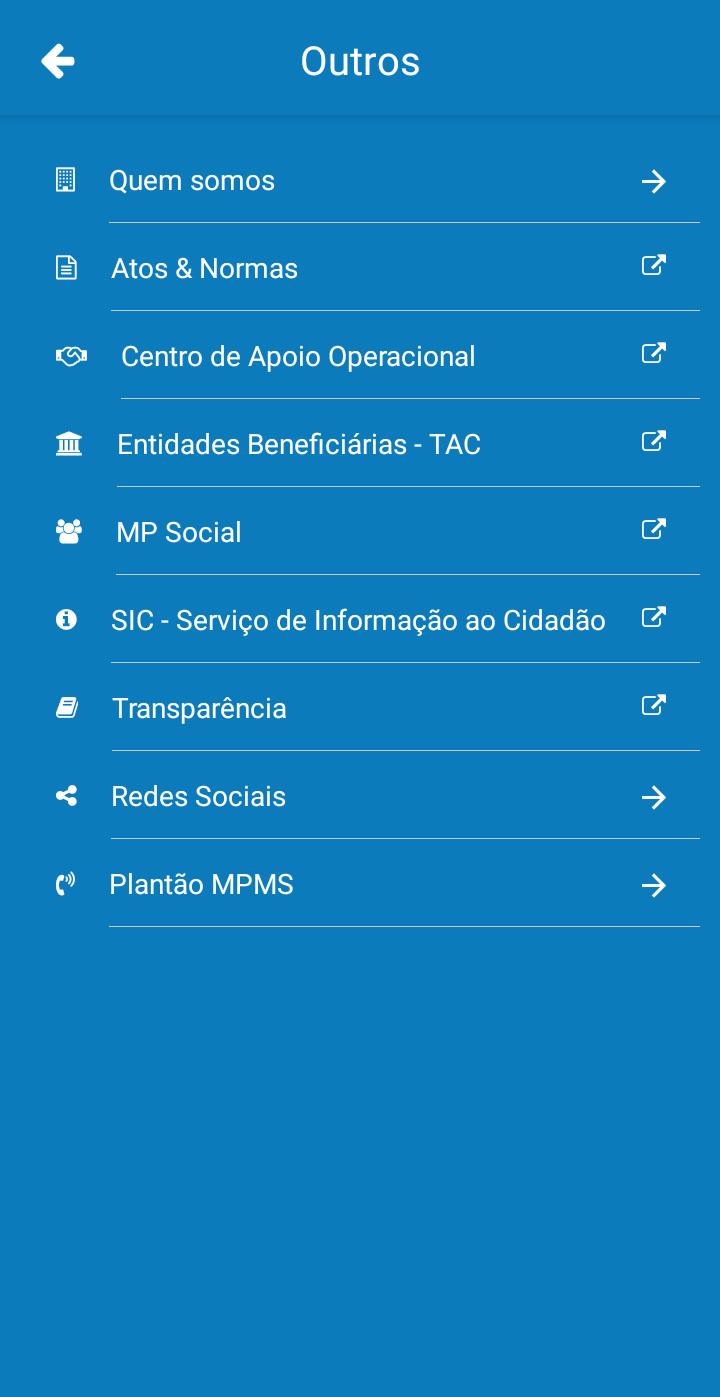The image size is (720, 1397).
Task: Go back using the top-left arrow
Action: 58,61
